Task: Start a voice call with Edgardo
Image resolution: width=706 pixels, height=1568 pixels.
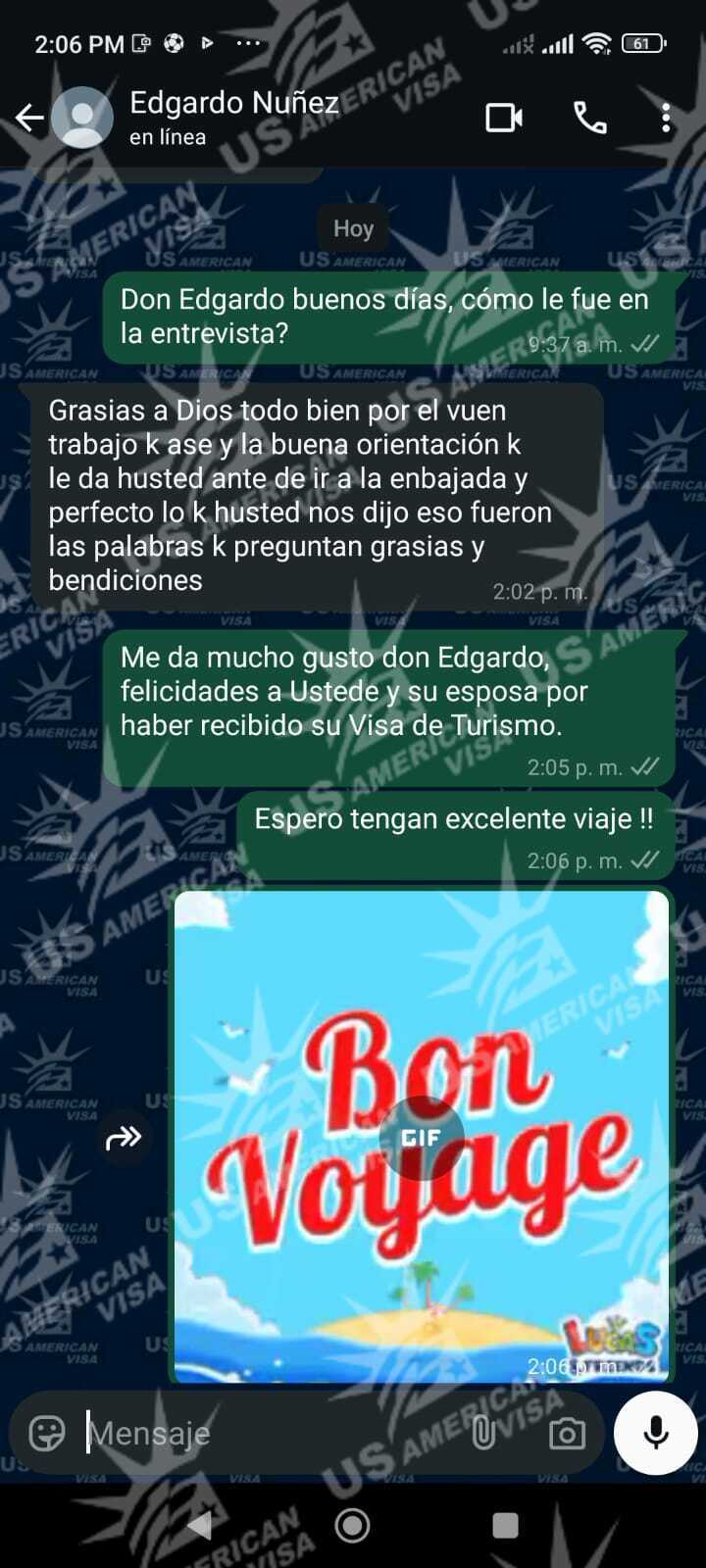Action: click(589, 119)
